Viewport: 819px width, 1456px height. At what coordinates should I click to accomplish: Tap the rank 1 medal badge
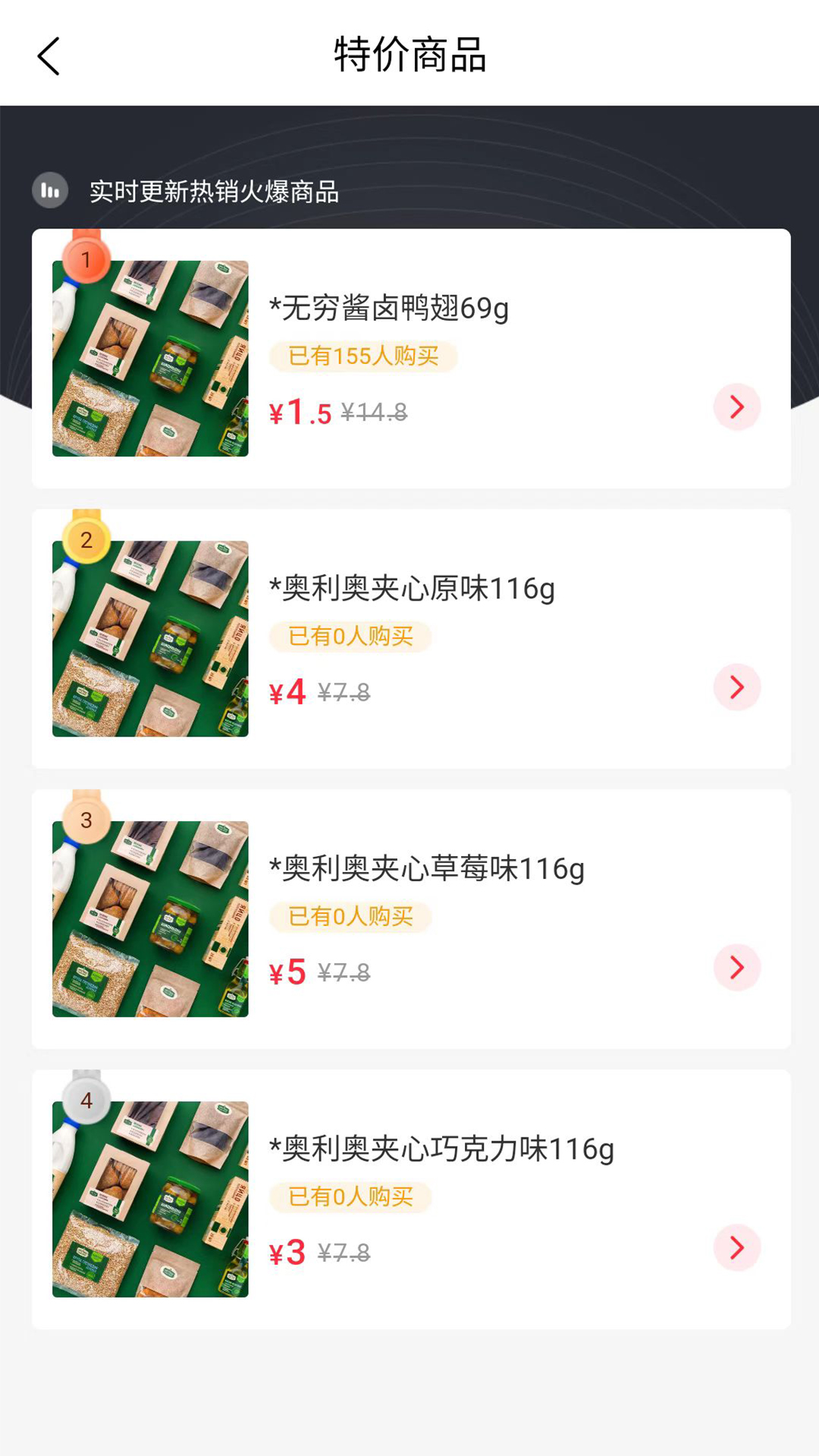click(x=86, y=260)
